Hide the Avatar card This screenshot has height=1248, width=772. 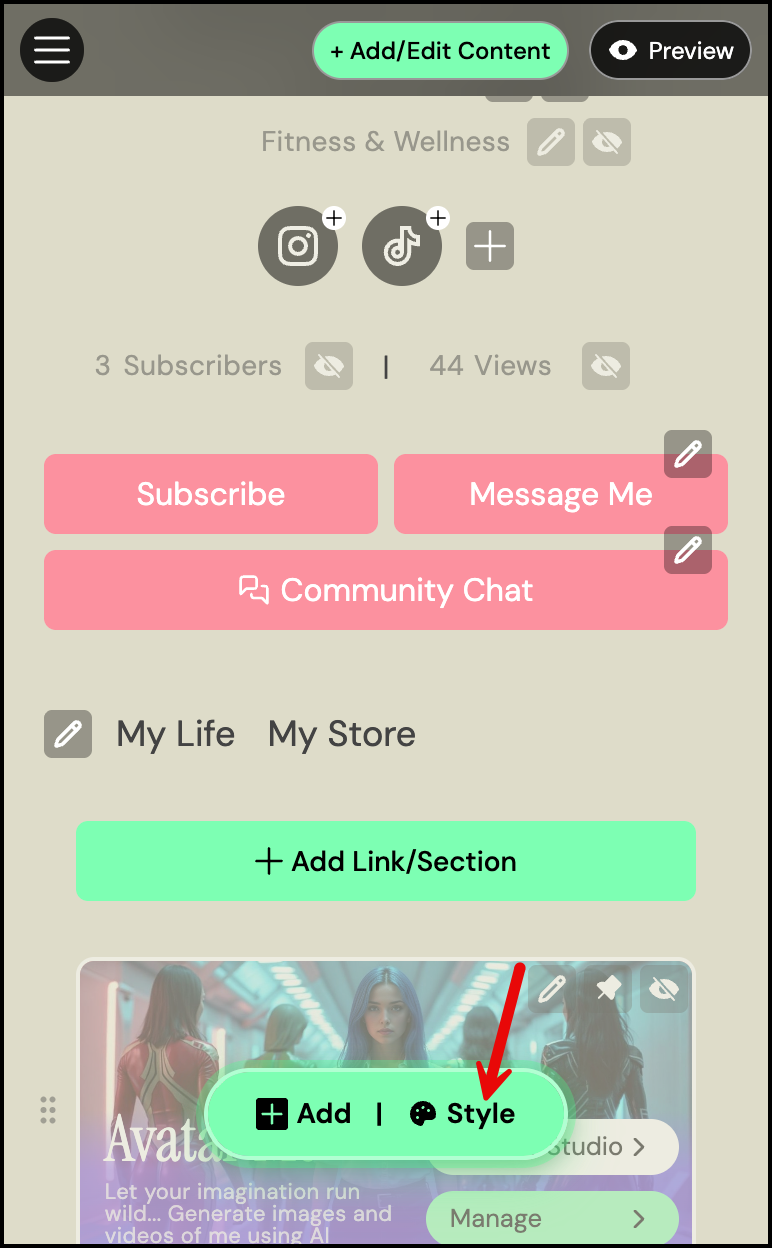pos(664,989)
